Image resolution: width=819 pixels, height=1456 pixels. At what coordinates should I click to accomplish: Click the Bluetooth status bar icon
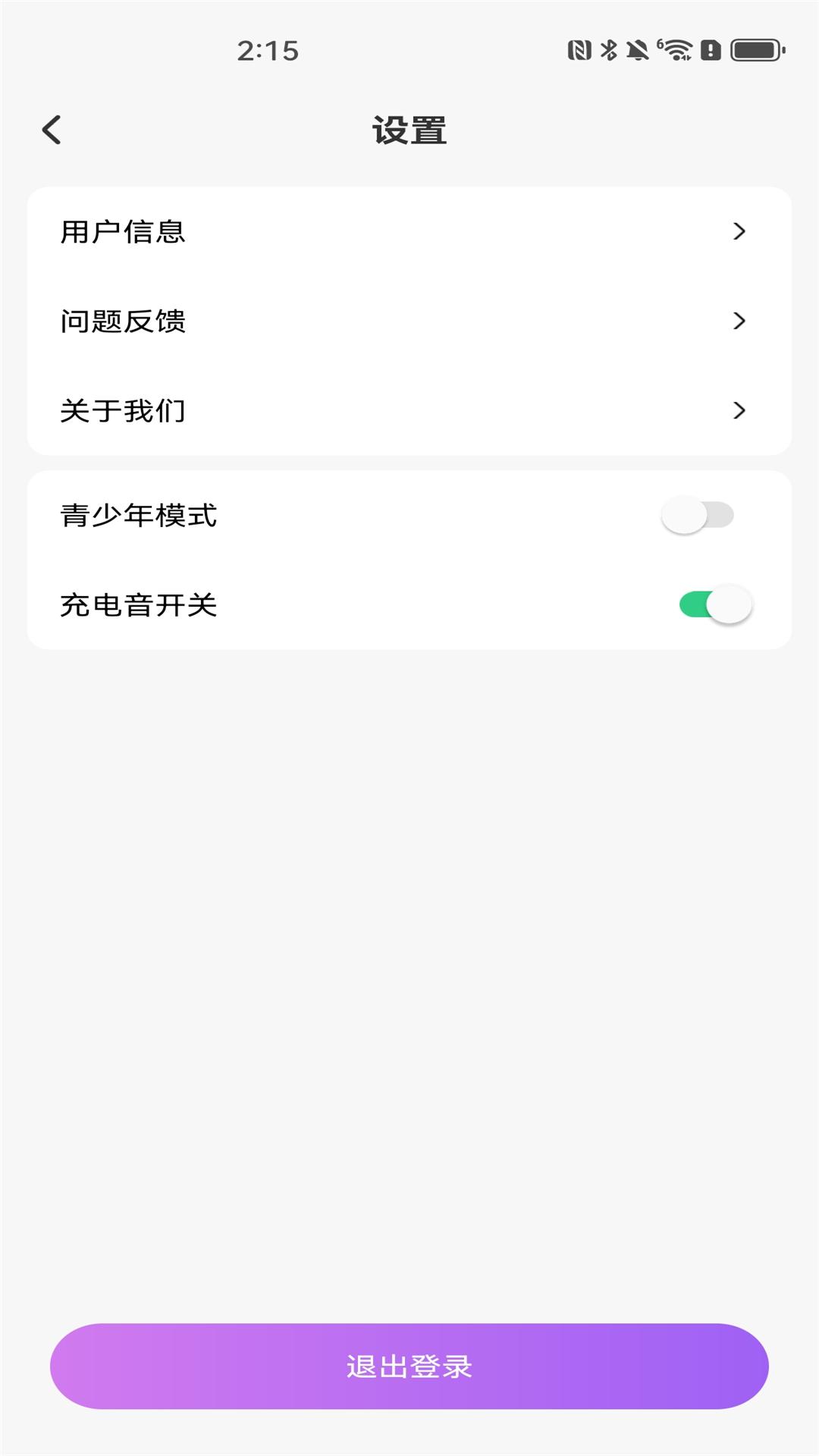click(607, 49)
